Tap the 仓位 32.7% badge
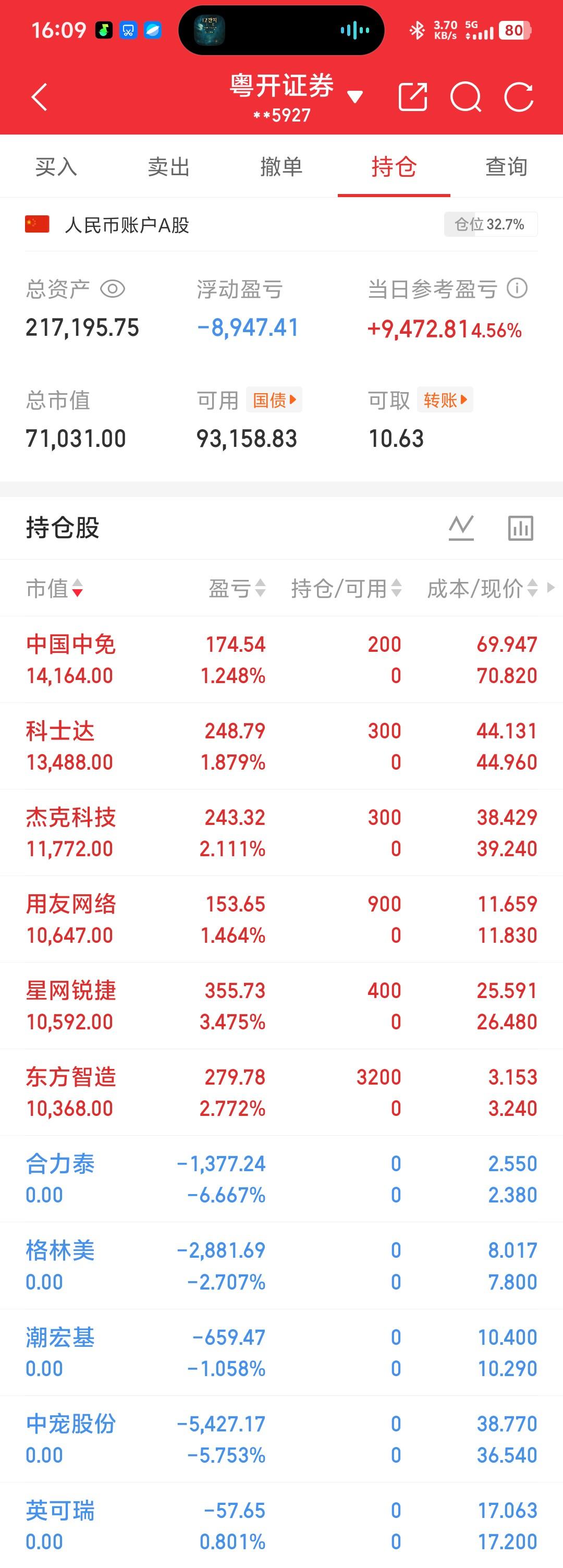The image size is (563, 1568). 490,225
